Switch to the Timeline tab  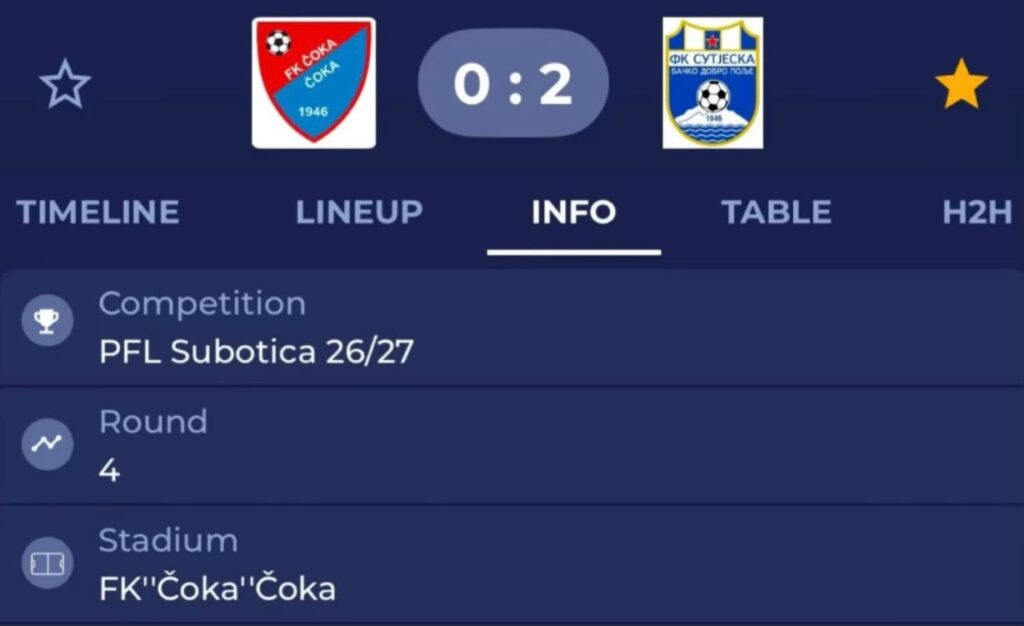[98, 212]
